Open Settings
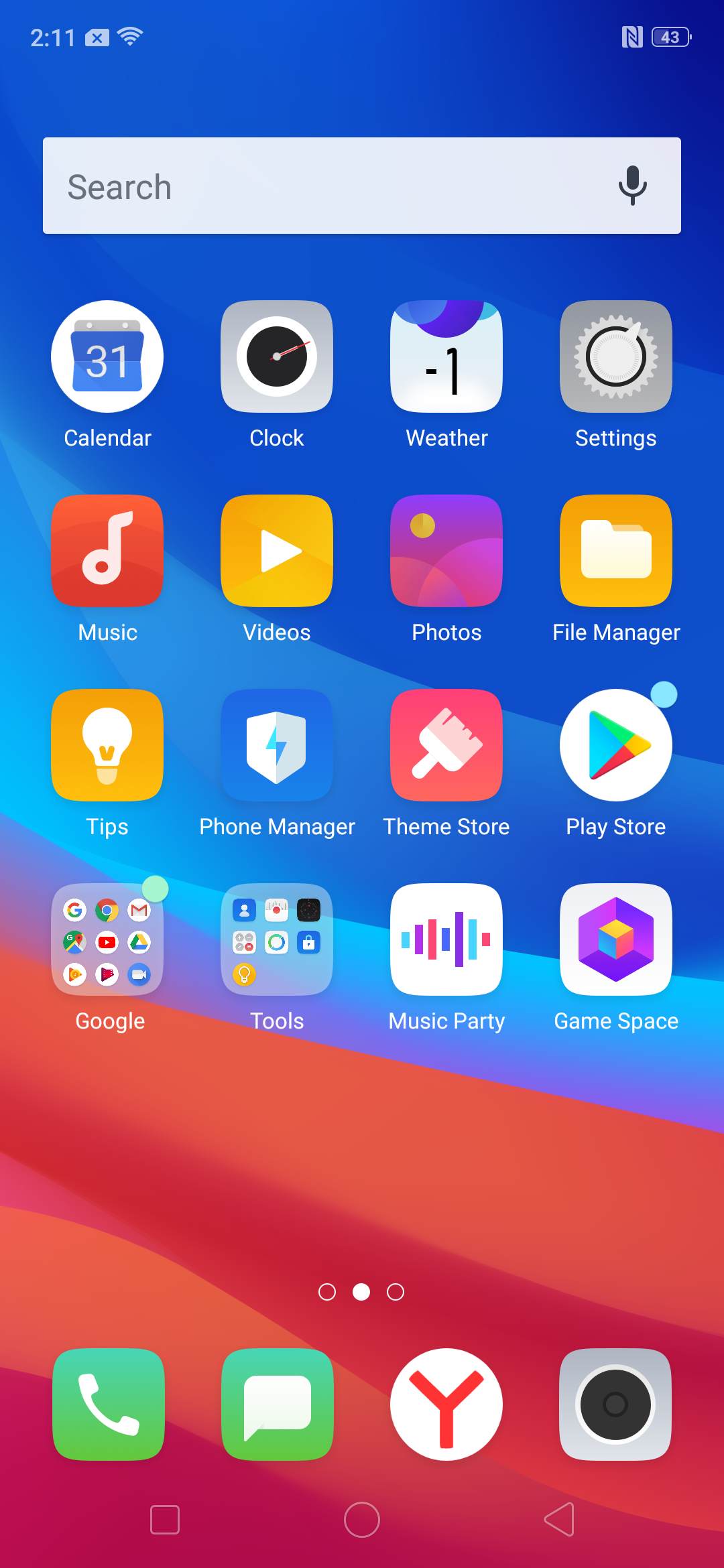Image resolution: width=724 pixels, height=1568 pixels. click(616, 356)
